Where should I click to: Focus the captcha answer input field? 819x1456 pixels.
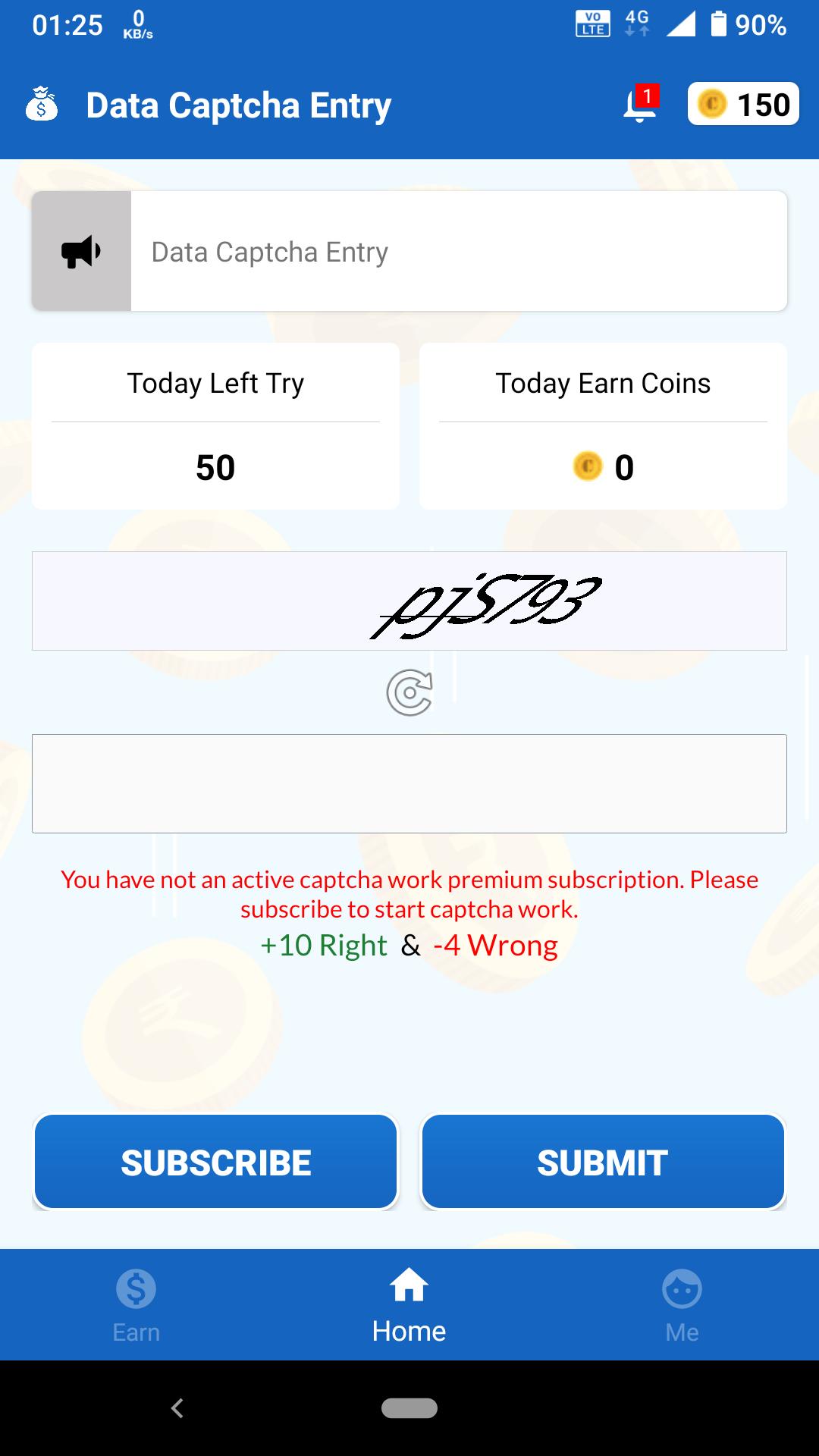[x=409, y=783]
